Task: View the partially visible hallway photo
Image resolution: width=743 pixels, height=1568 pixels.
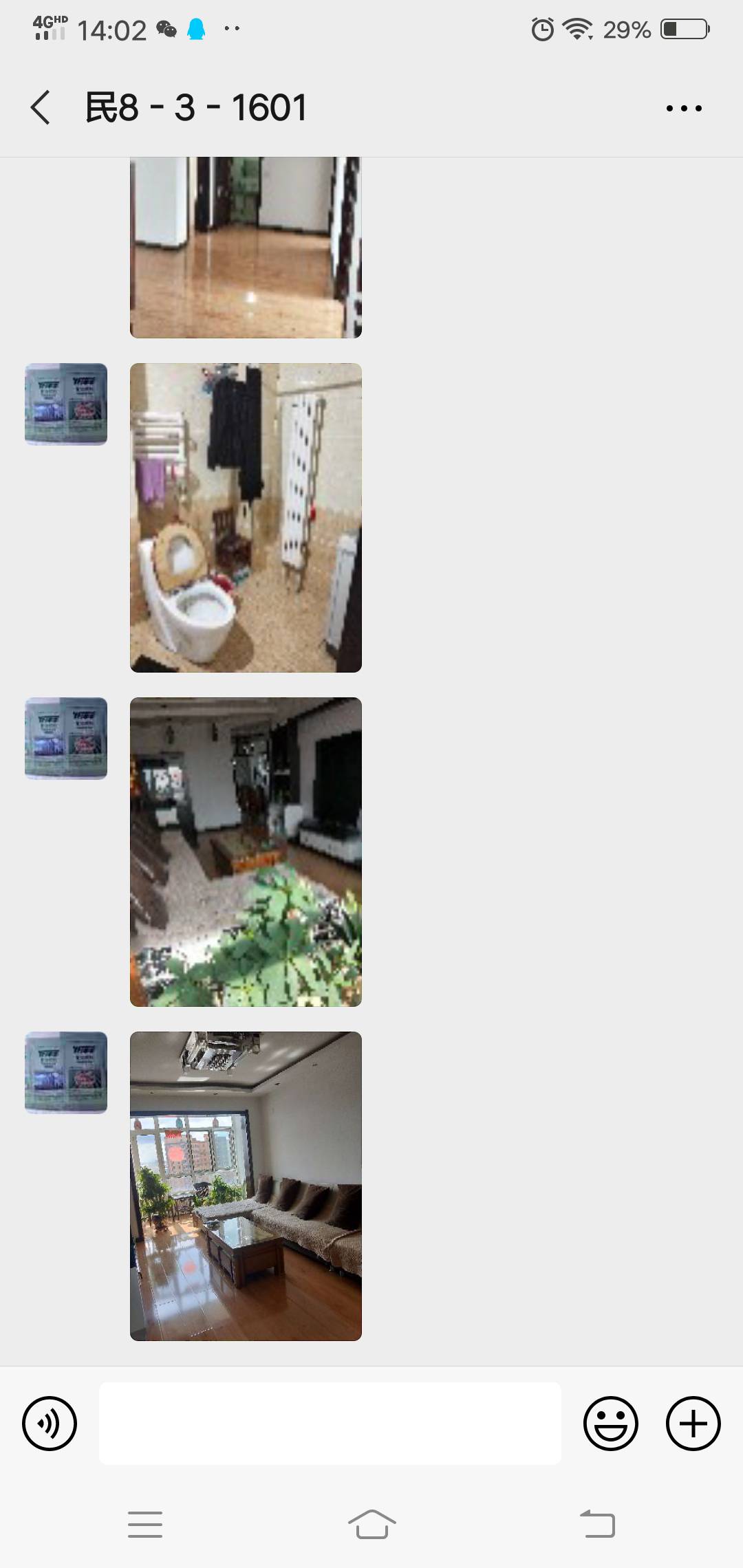Action: [x=246, y=248]
